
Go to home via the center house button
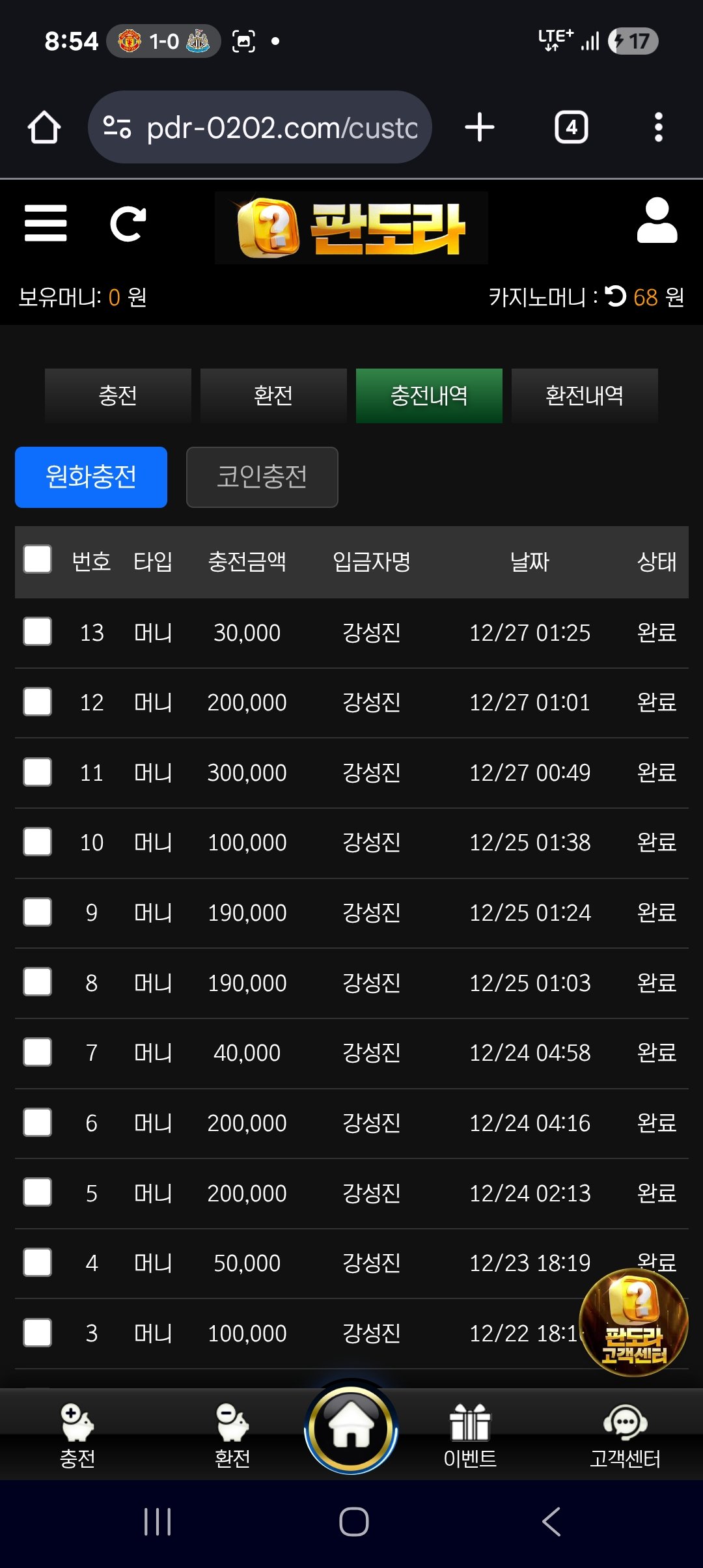point(351,1427)
